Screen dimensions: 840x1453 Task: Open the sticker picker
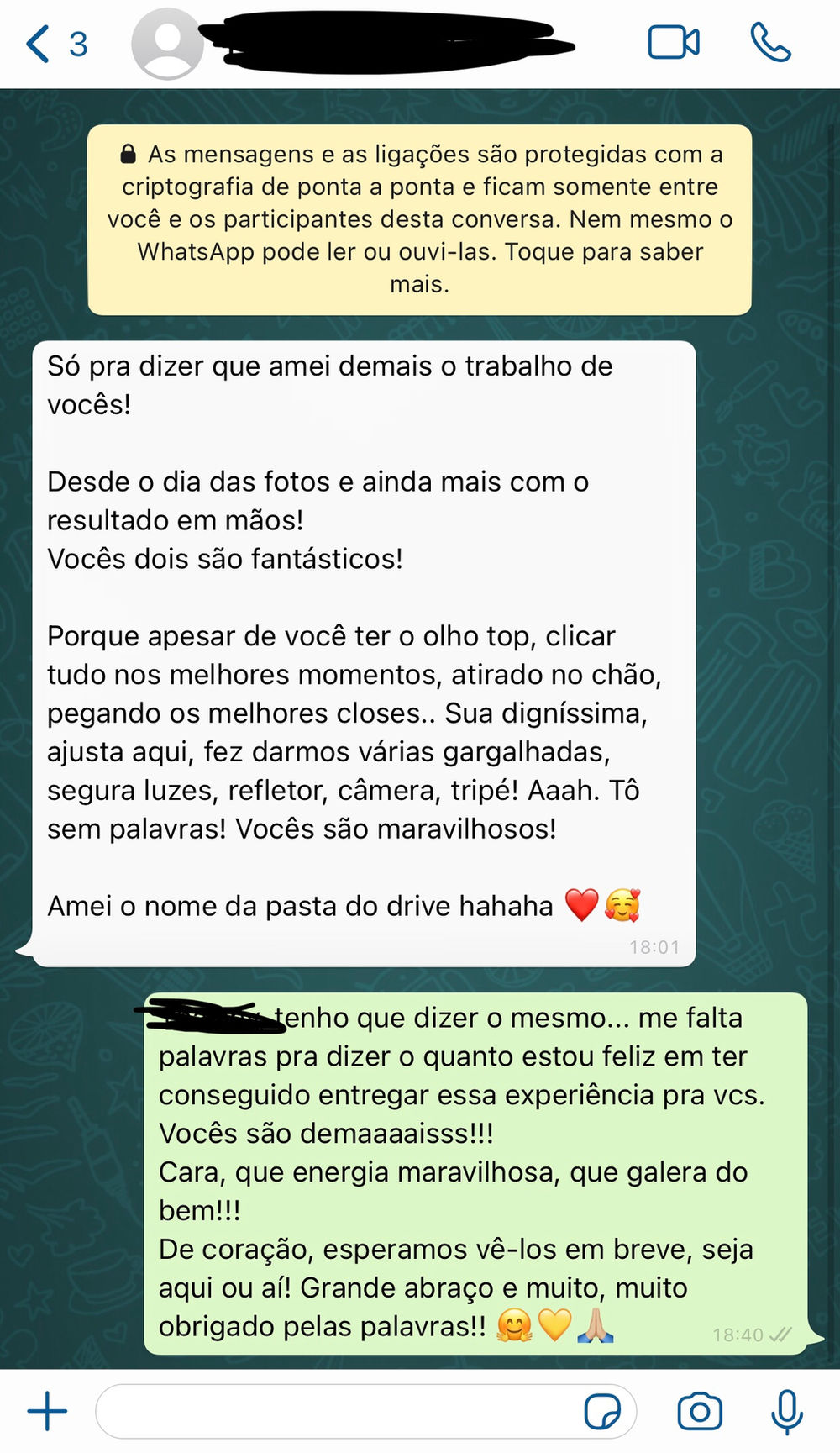pyautogui.click(x=602, y=1411)
